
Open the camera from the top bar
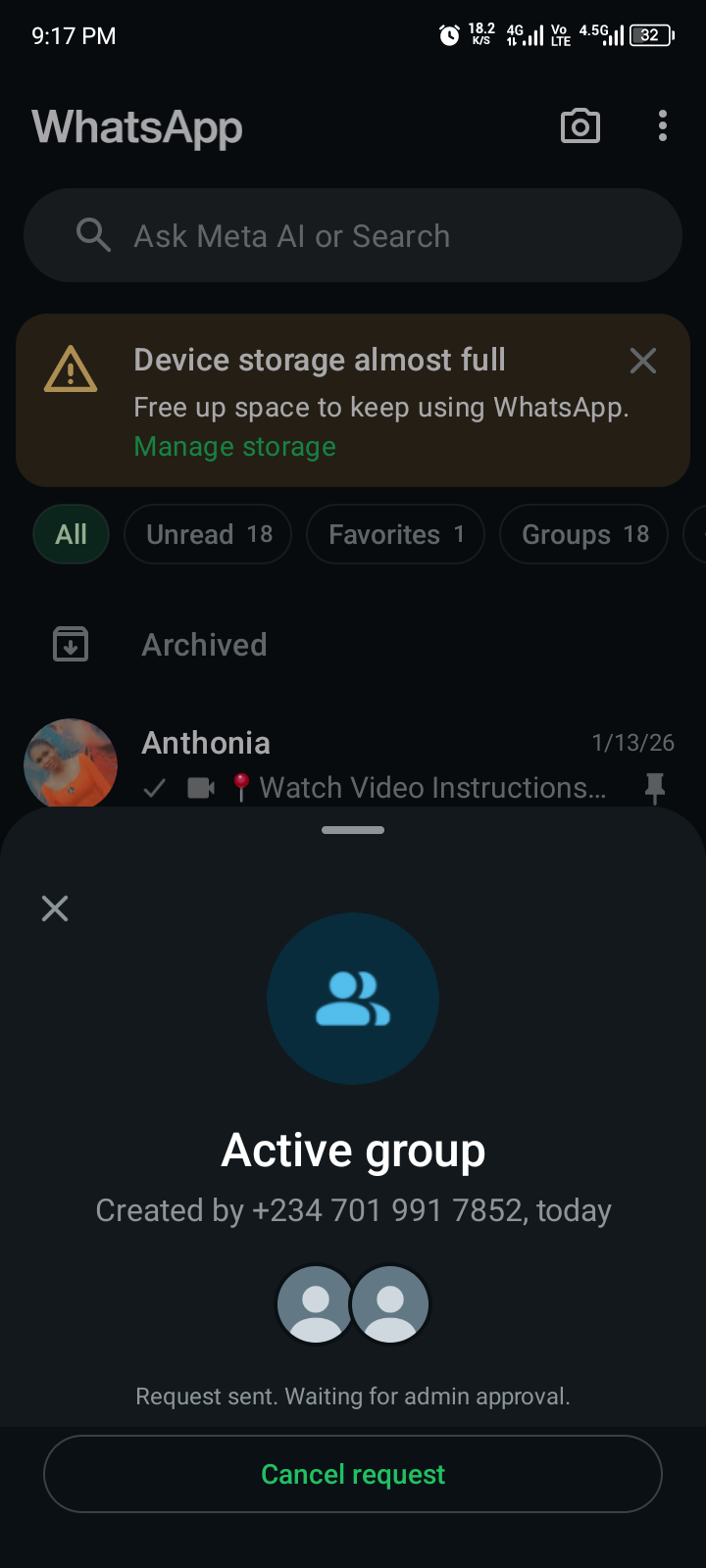tap(580, 126)
